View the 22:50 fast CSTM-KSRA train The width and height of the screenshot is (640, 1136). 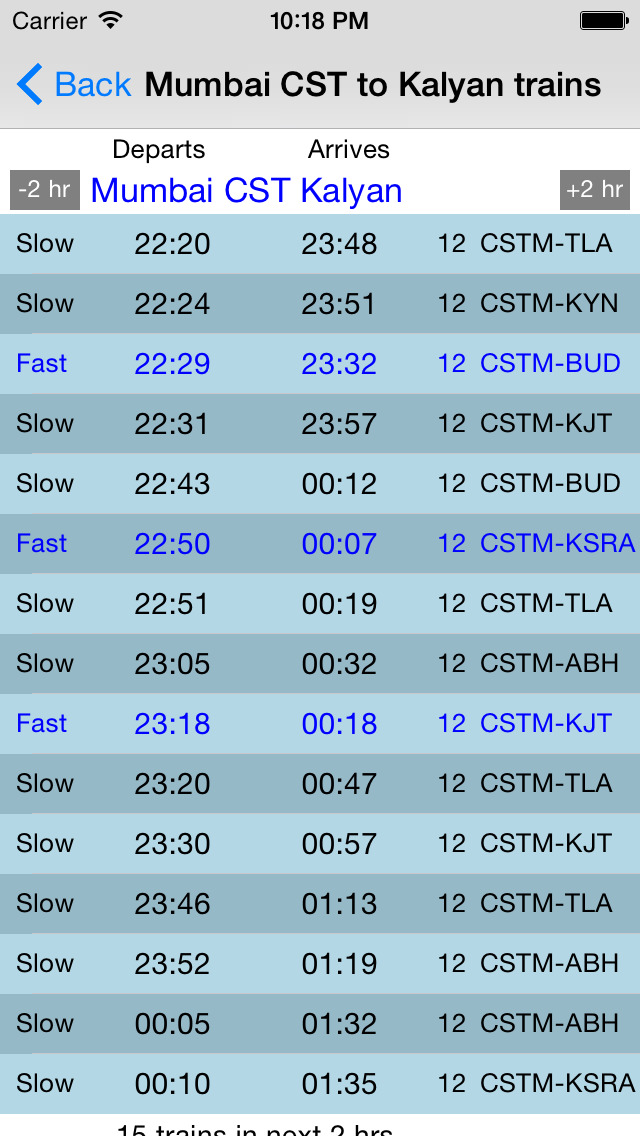pyautogui.click(x=320, y=544)
